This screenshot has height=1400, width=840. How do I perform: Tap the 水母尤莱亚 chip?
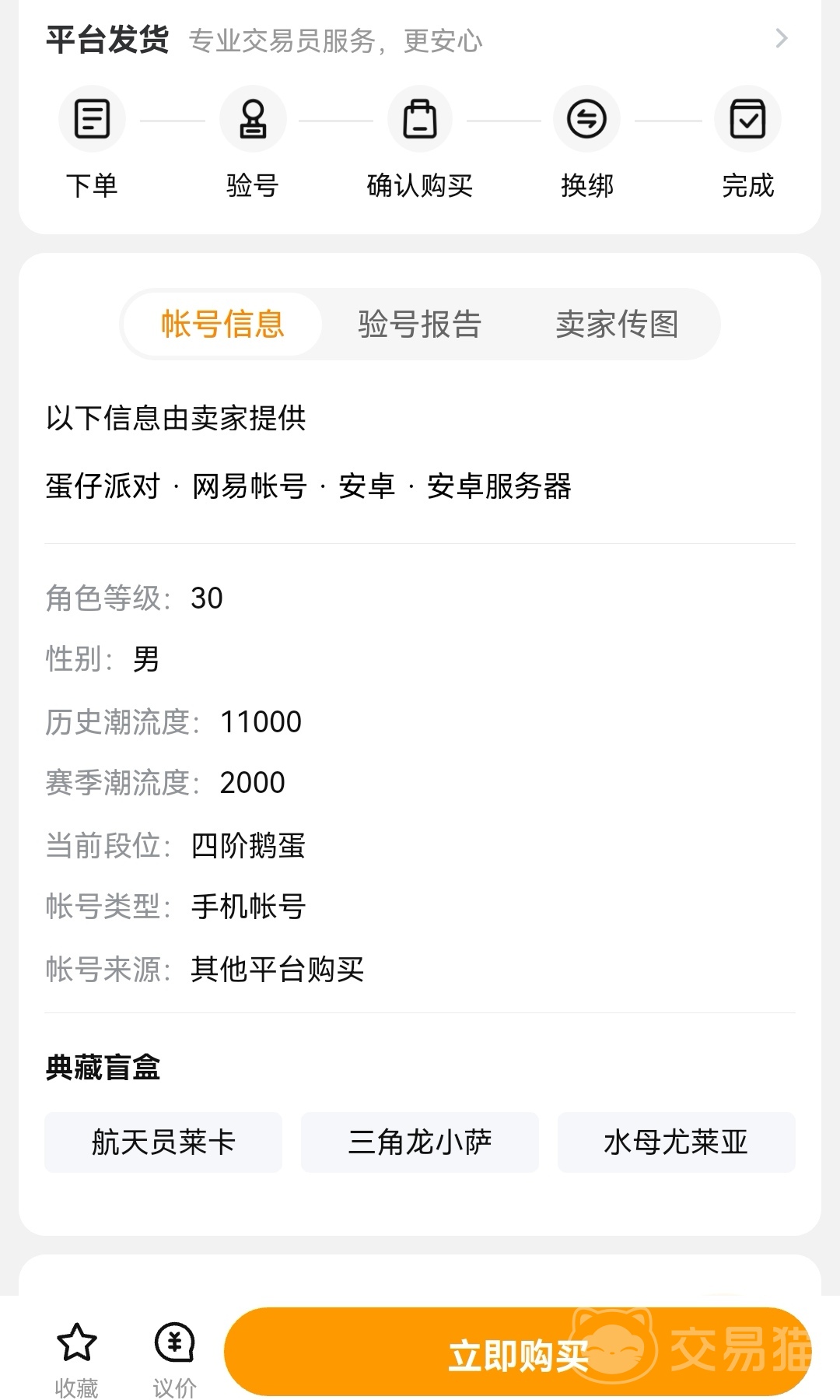676,1142
